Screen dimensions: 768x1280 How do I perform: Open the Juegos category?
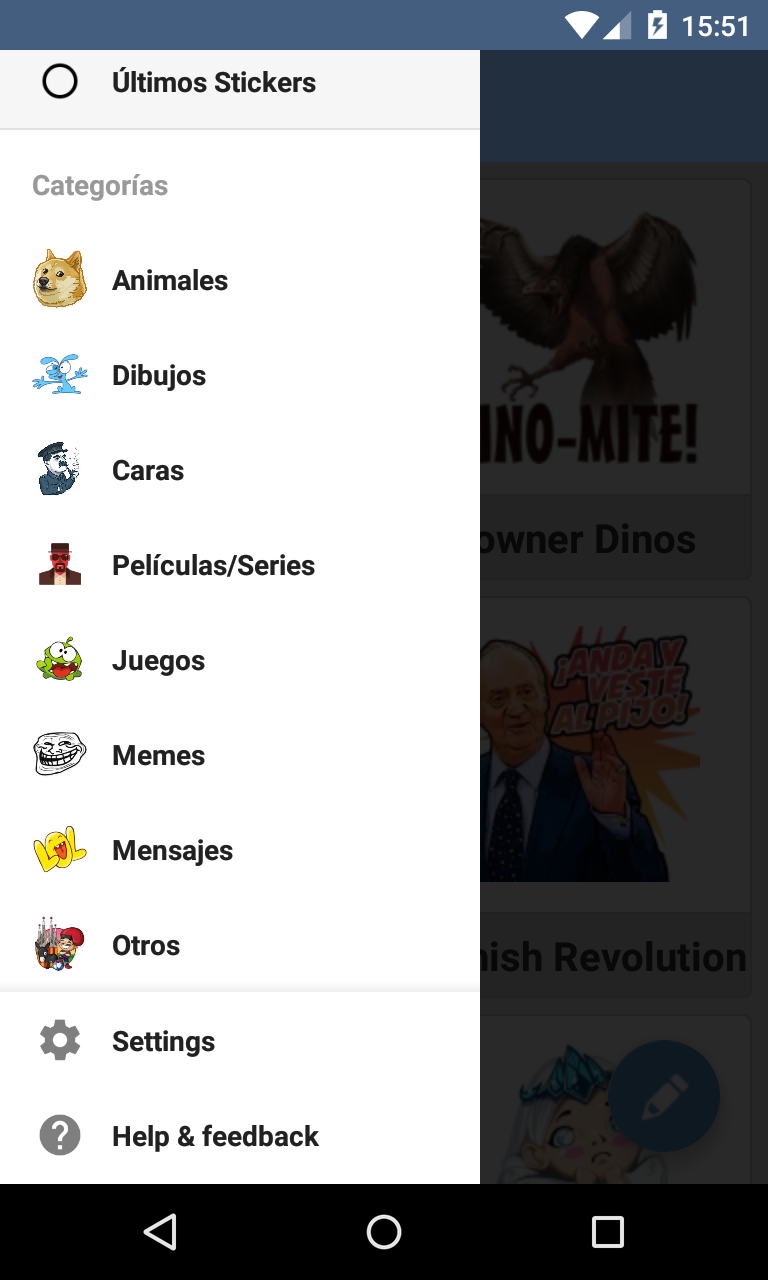pos(158,660)
